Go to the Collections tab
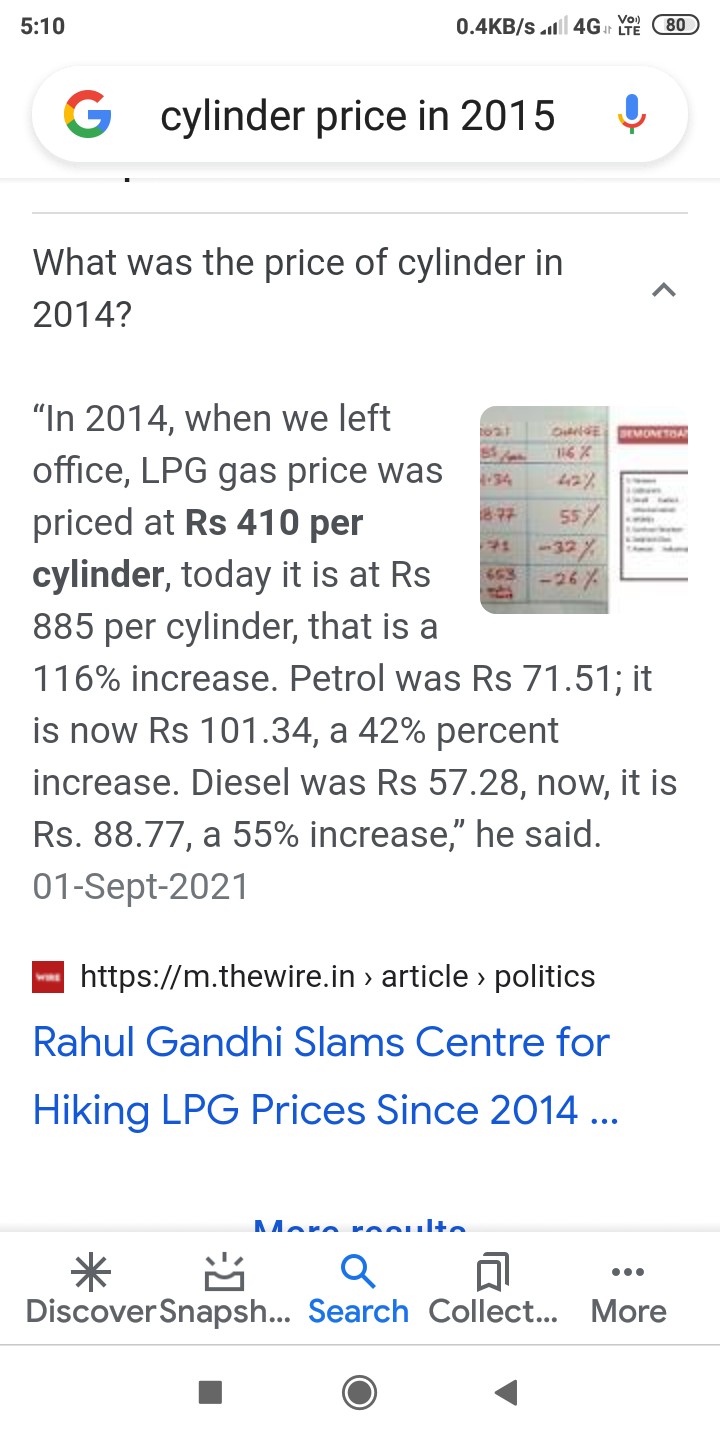This screenshot has width=720, height=1440. coord(493,1290)
